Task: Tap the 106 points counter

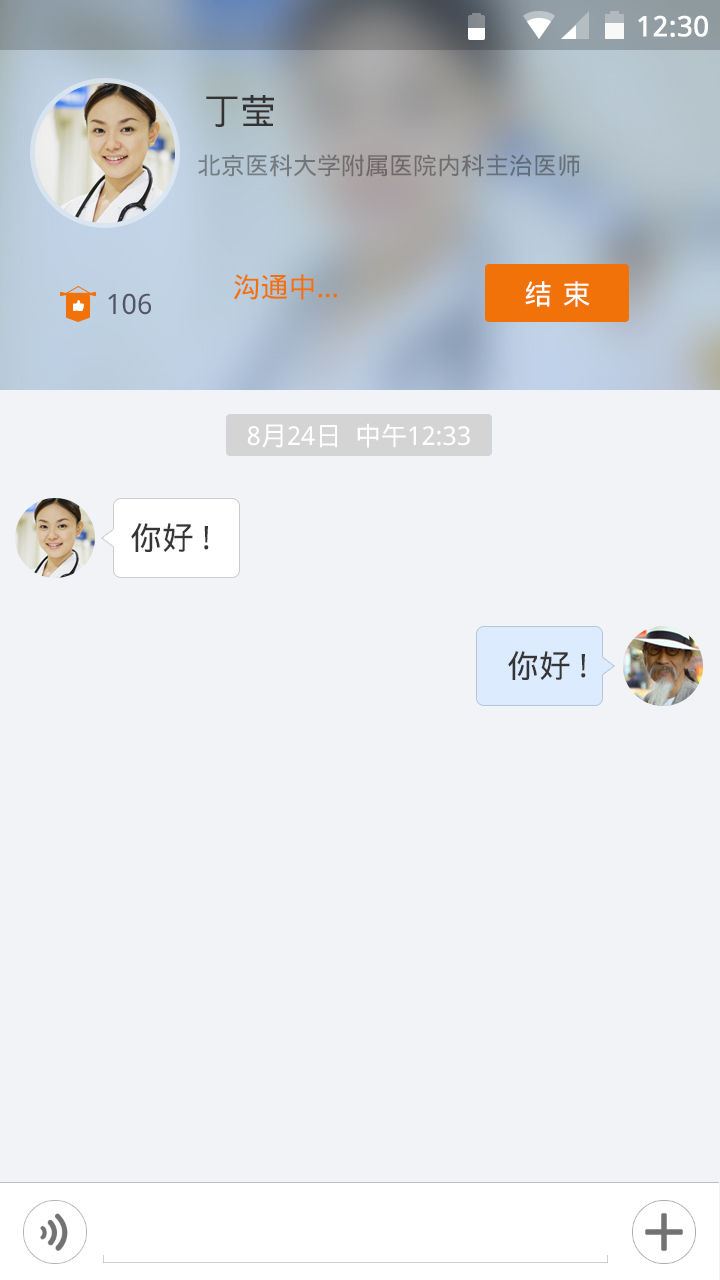Action: (131, 303)
